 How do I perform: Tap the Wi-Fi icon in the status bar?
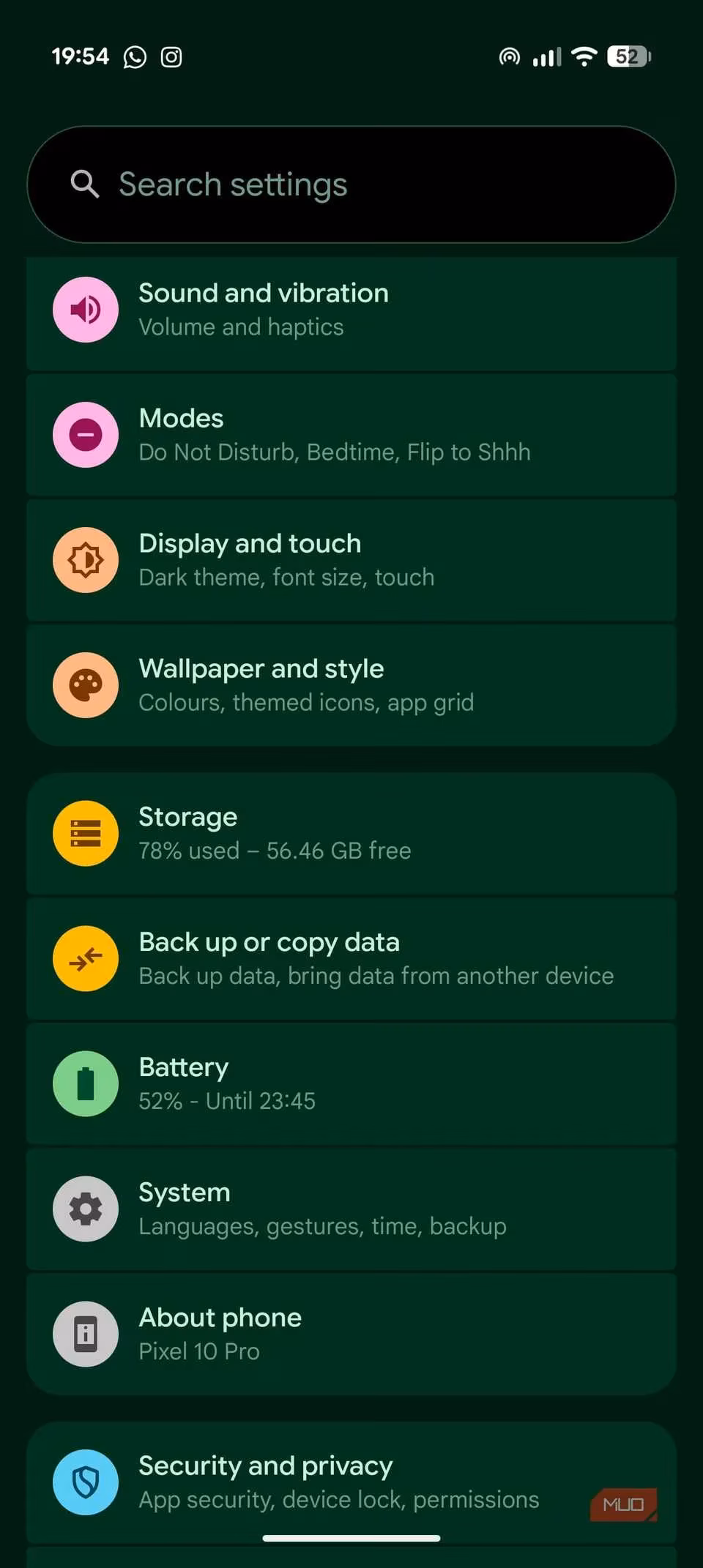tap(583, 56)
